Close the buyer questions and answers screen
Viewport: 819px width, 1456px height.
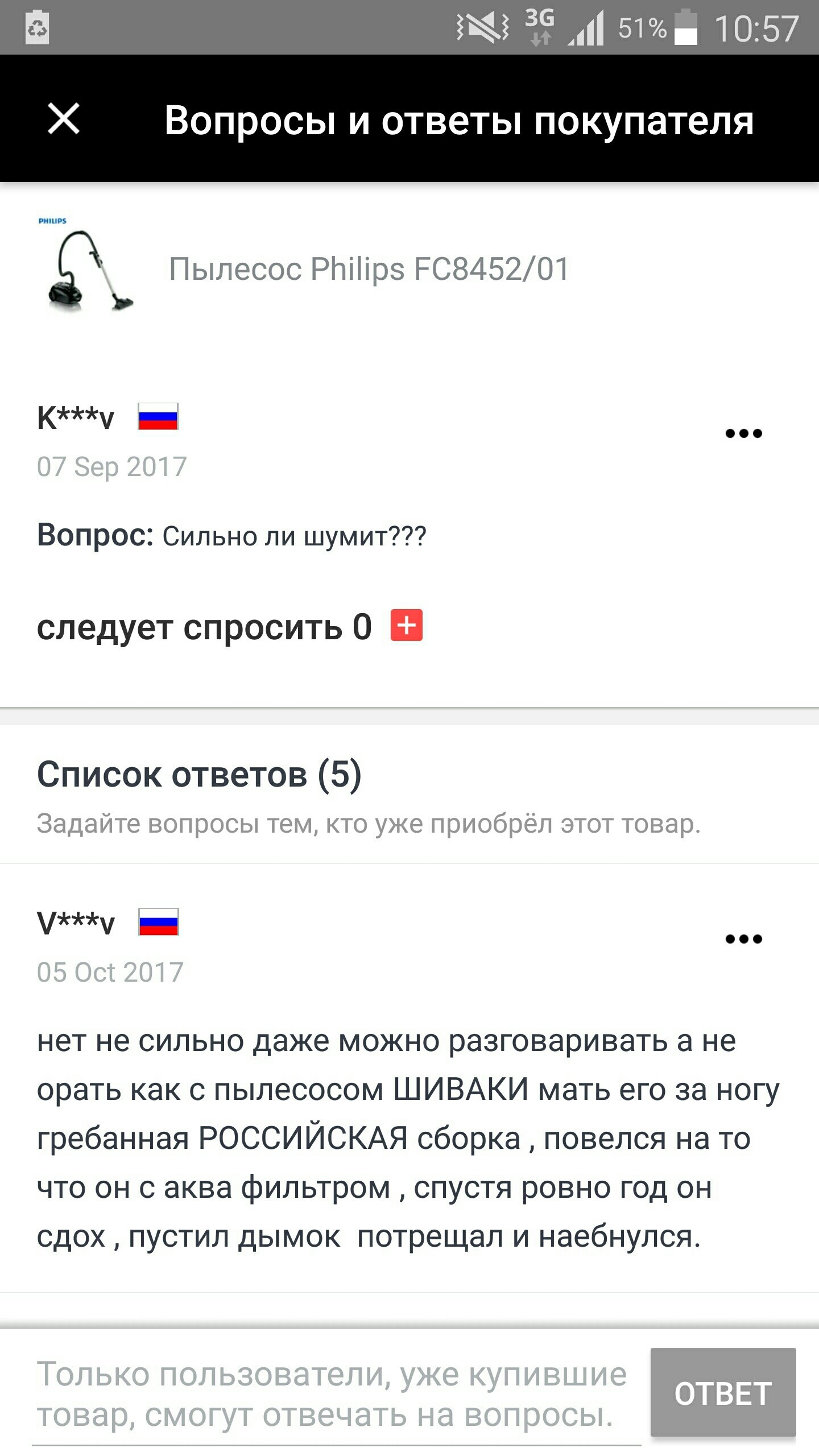63,119
